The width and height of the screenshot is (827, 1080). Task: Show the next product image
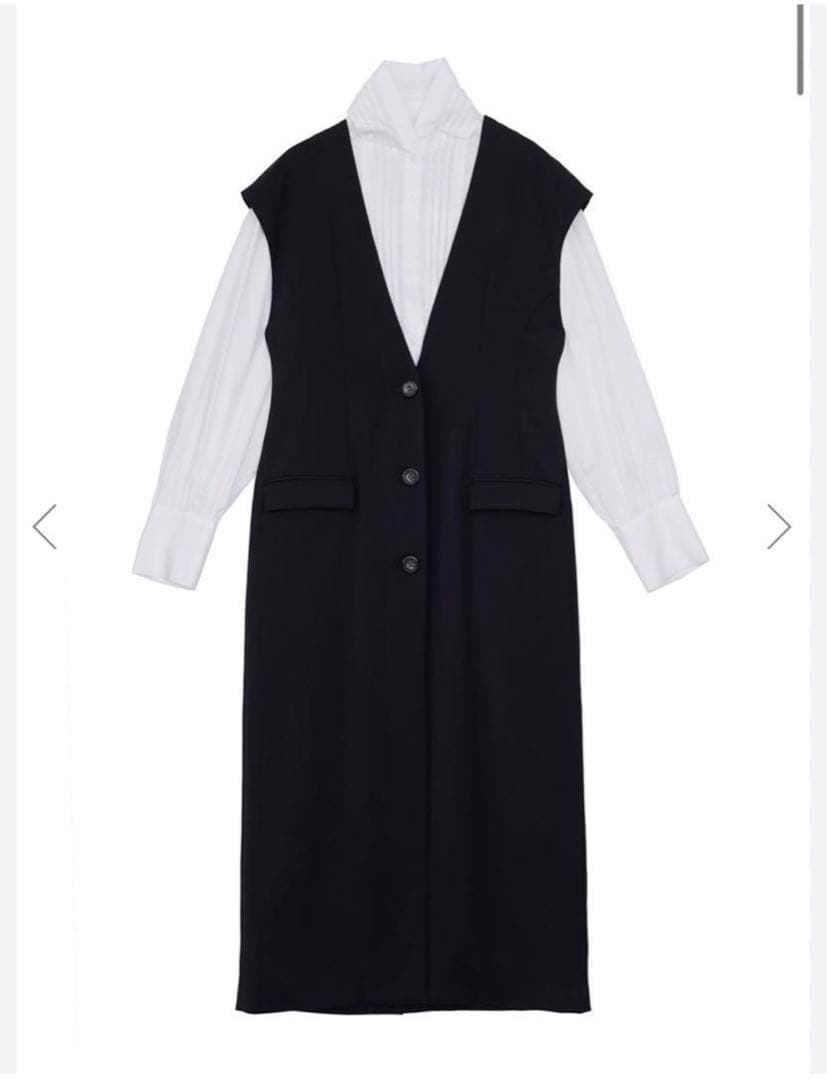click(x=779, y=527)
